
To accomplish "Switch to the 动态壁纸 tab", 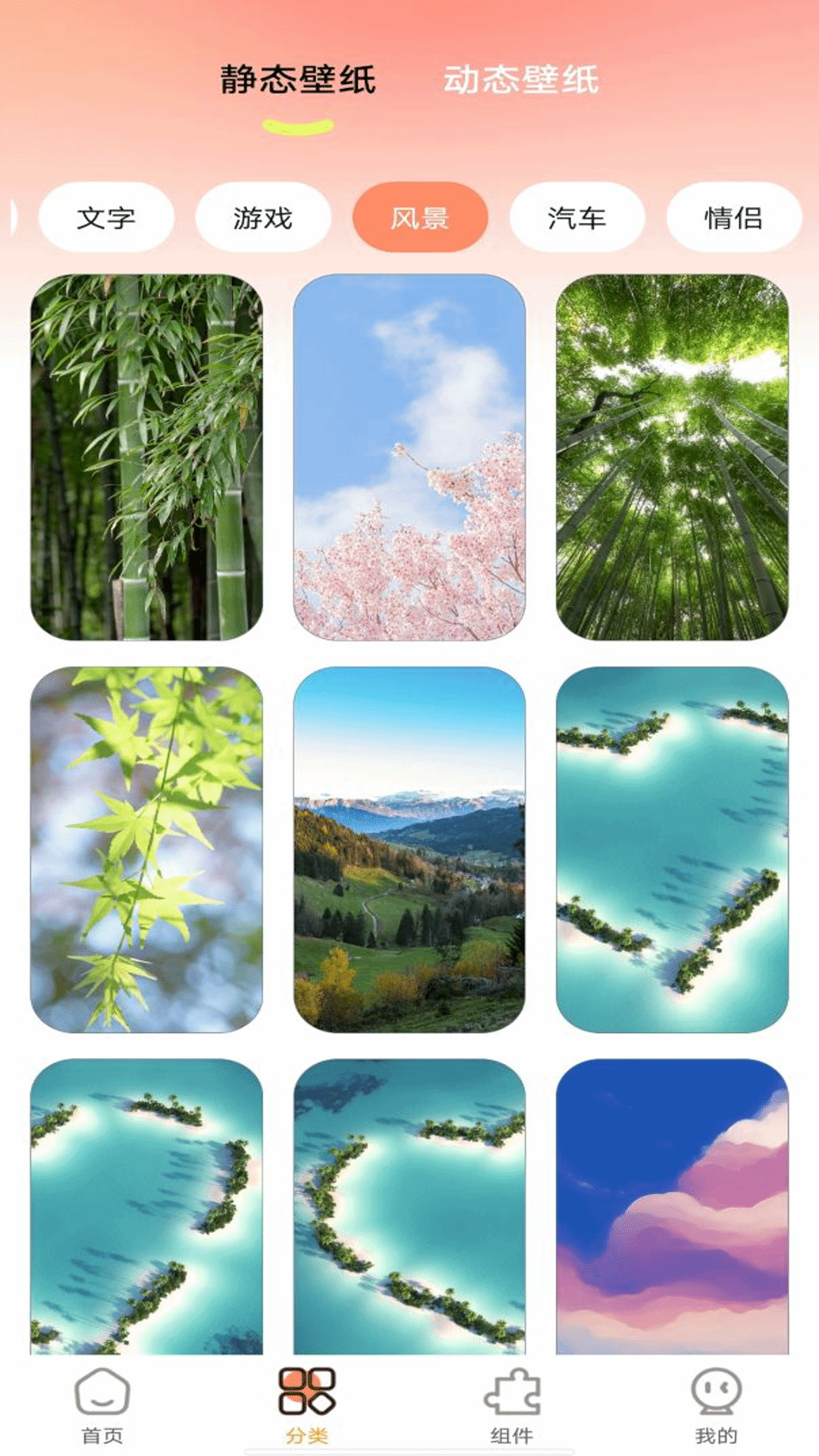I will [x=521, y=80].
